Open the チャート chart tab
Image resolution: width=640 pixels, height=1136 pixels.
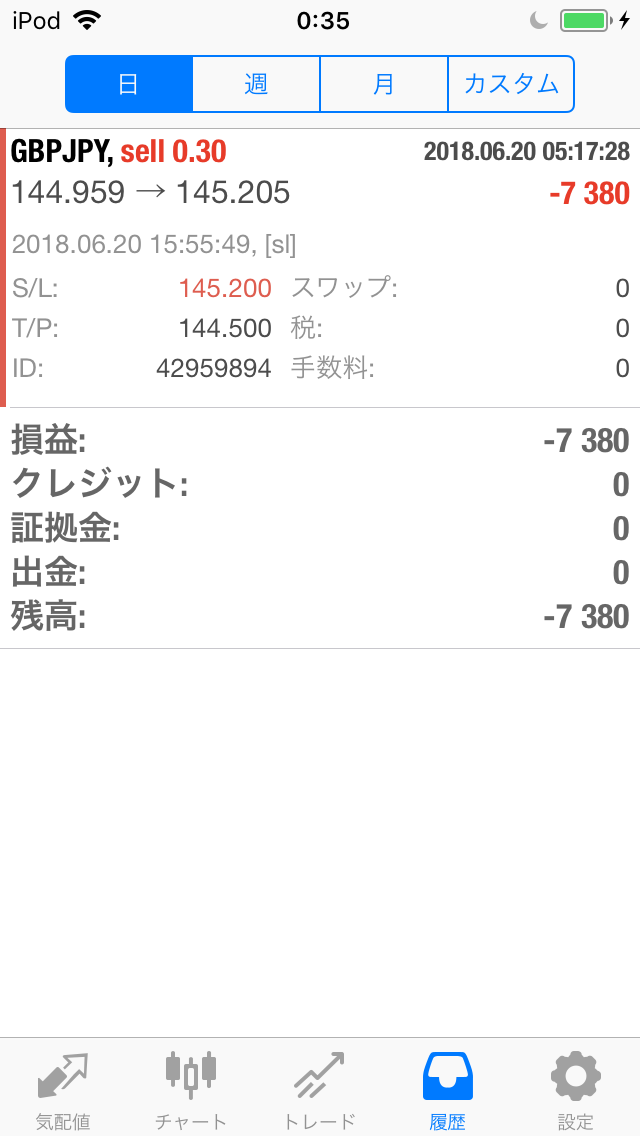(191, 1088)
